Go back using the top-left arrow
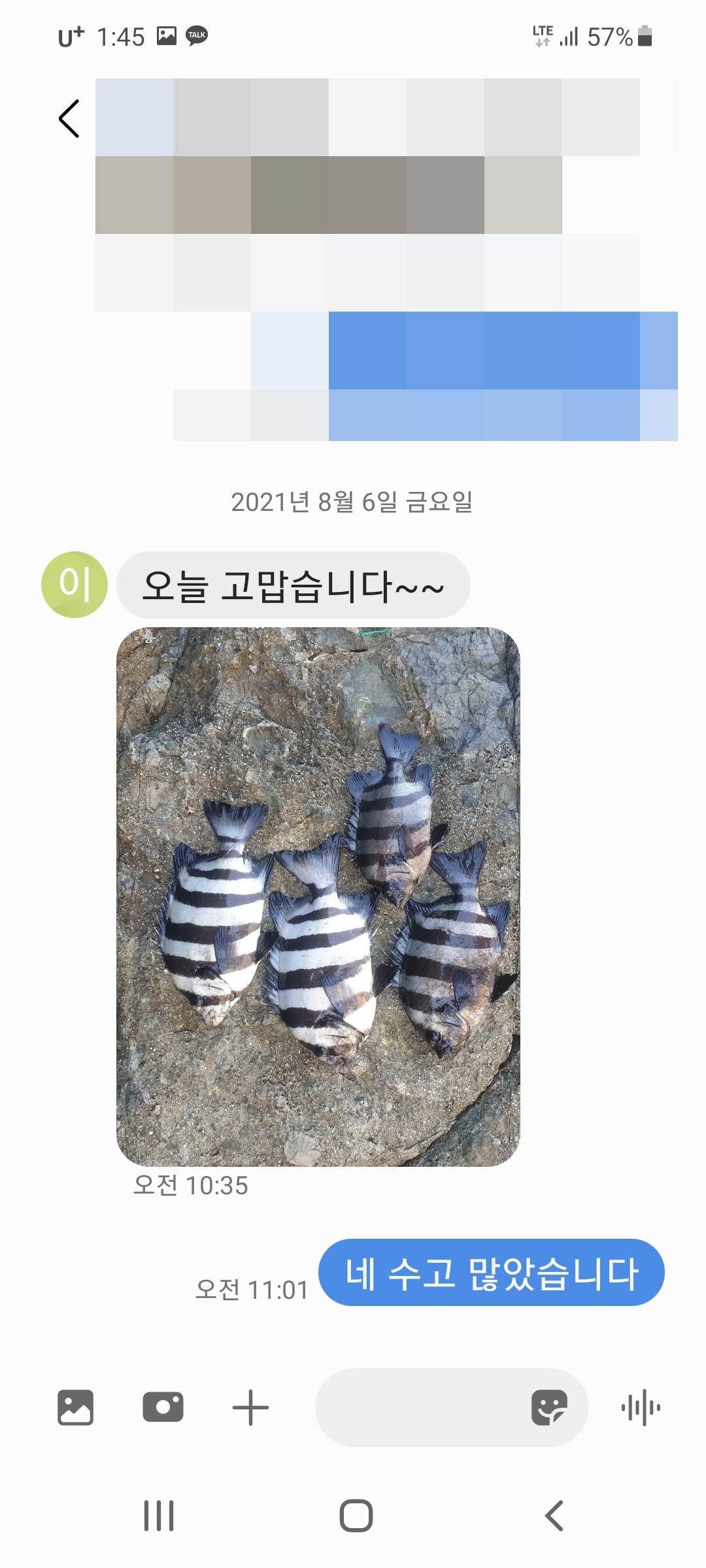The height and width of the screenshot is (1568, 706). [69, 119]
